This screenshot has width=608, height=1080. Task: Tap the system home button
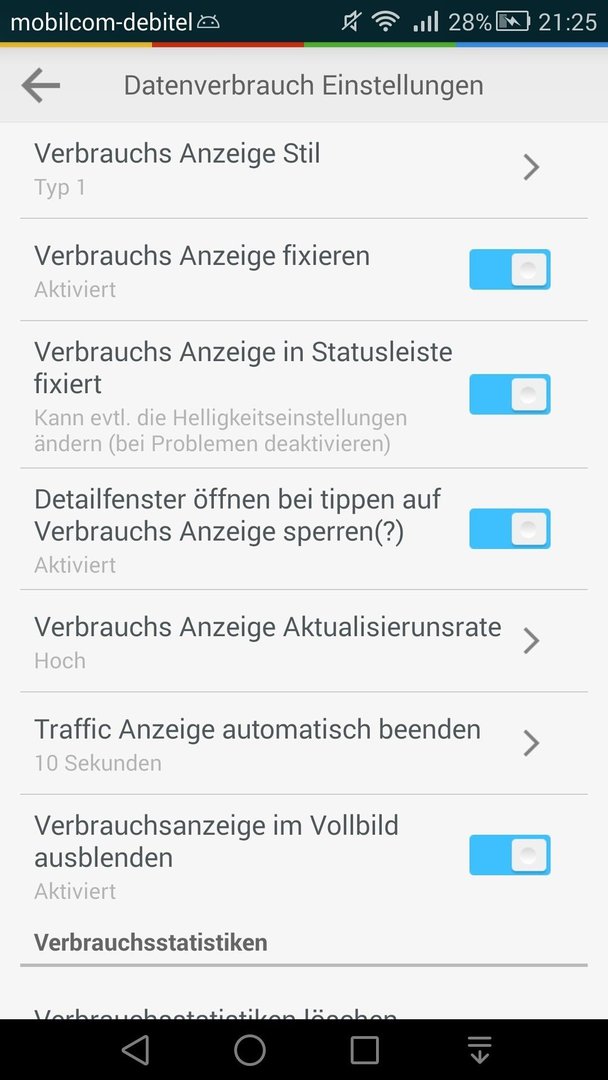click(x=250, y=1050)
